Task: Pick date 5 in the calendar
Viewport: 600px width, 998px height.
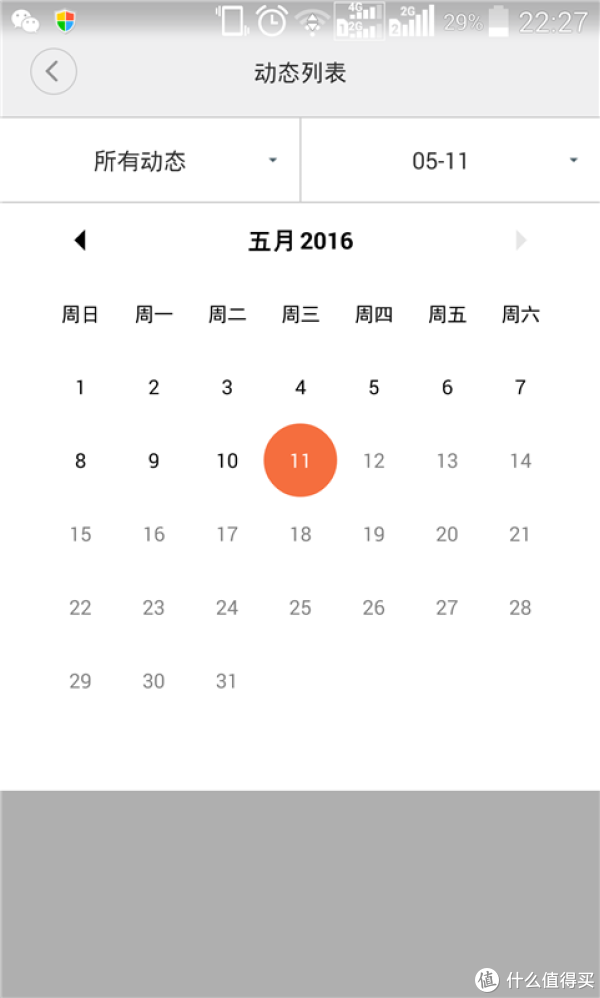Action: click(x=373, y=387)
